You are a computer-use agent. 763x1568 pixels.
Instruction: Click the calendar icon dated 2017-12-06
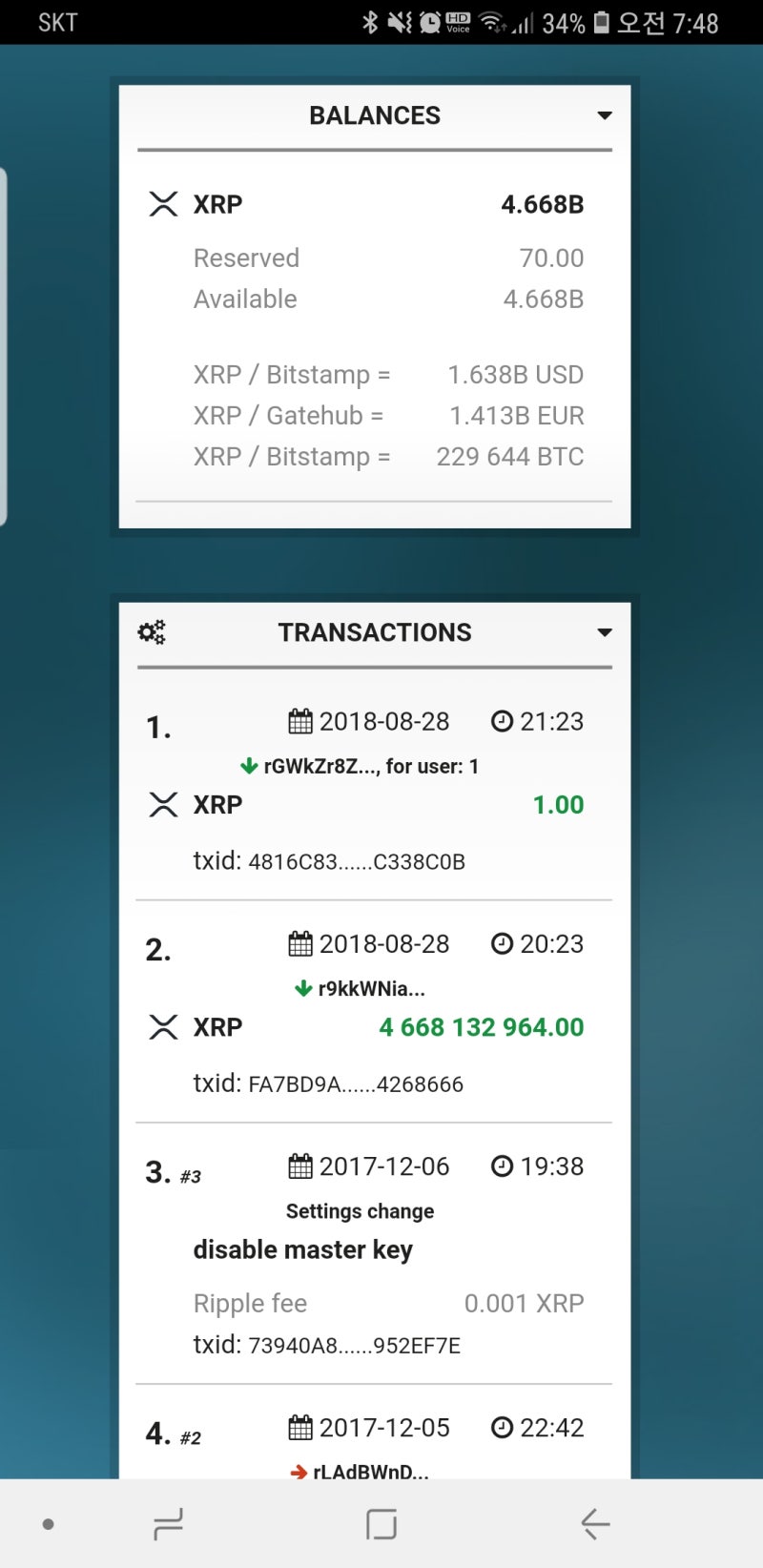click(299, 1166)
